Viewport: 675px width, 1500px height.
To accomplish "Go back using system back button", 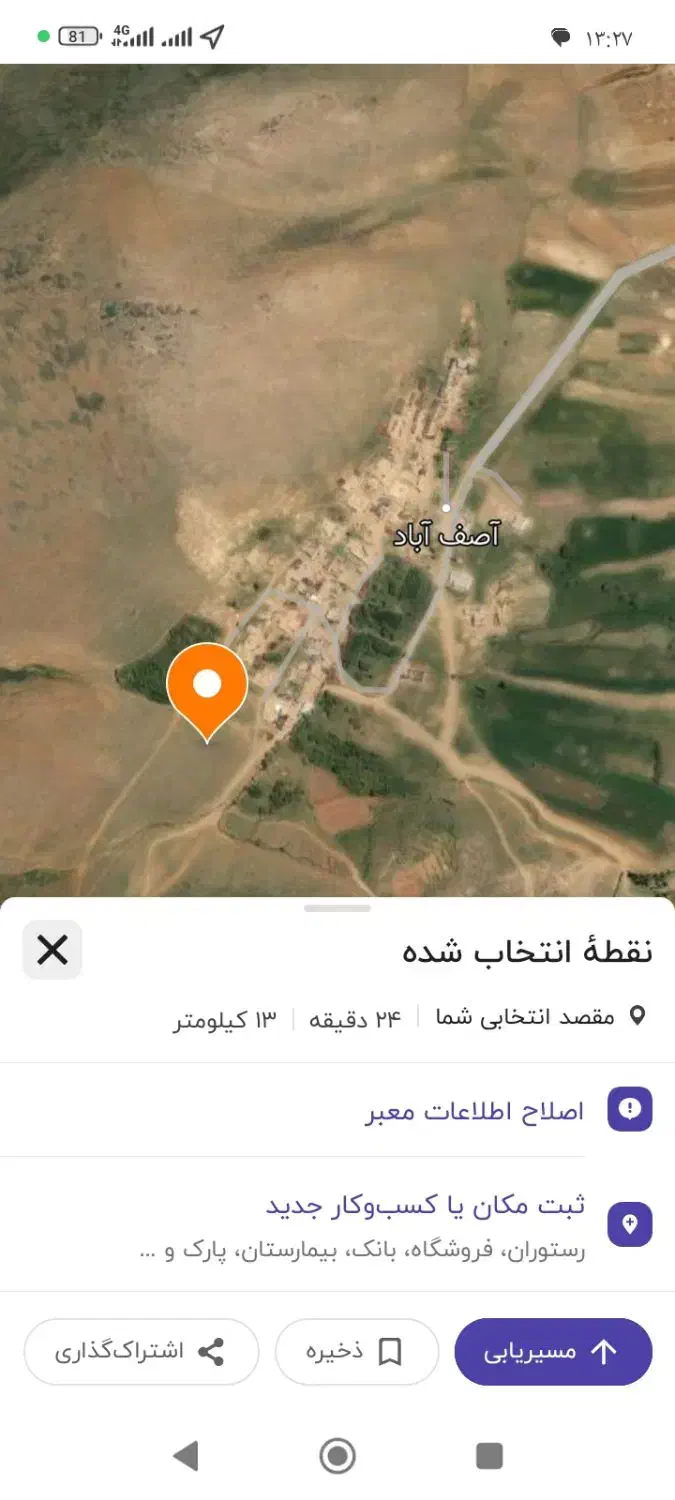I will pyautogui.click(x=186, y=1456).
